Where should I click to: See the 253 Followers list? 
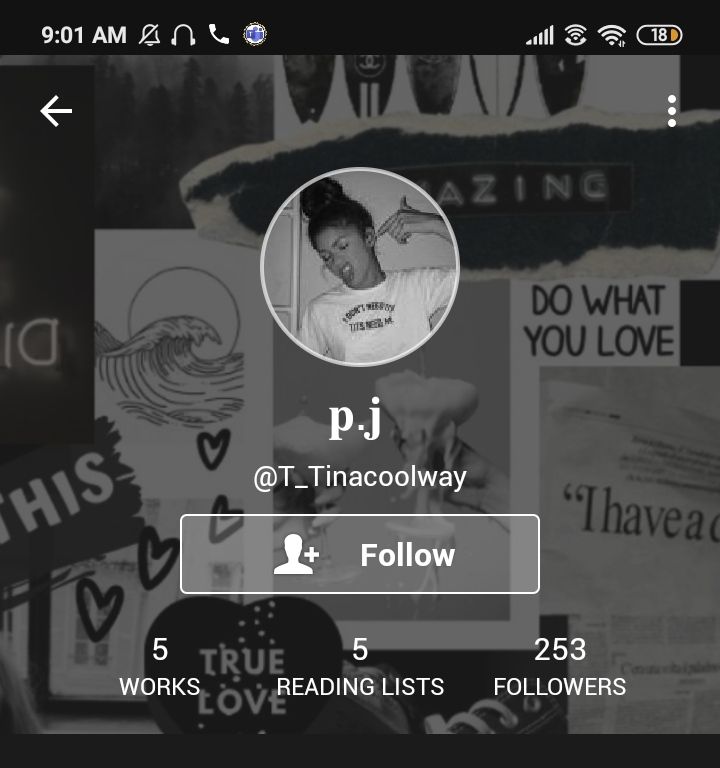click(560, 667)
